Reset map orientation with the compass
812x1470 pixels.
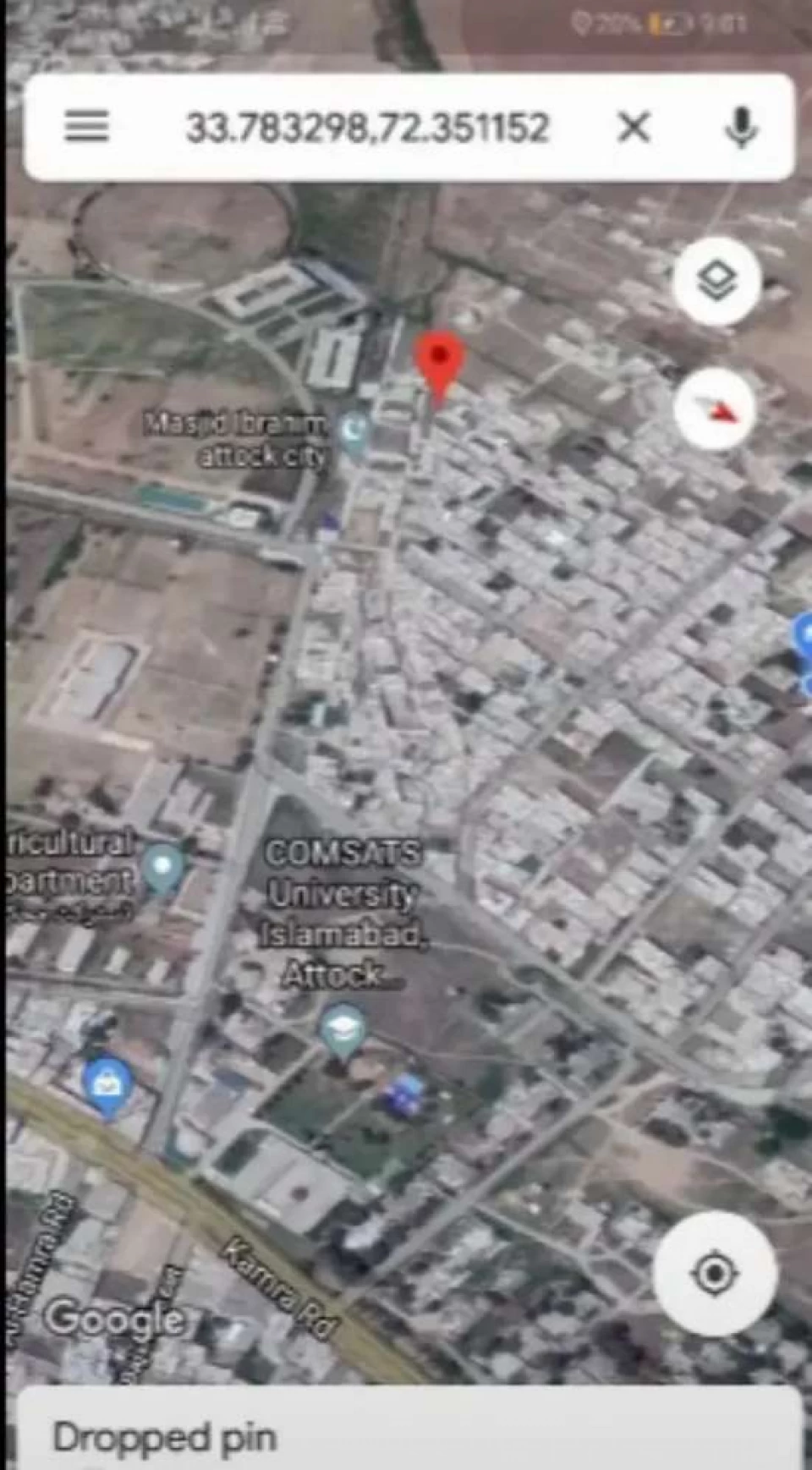coord(716,409)
